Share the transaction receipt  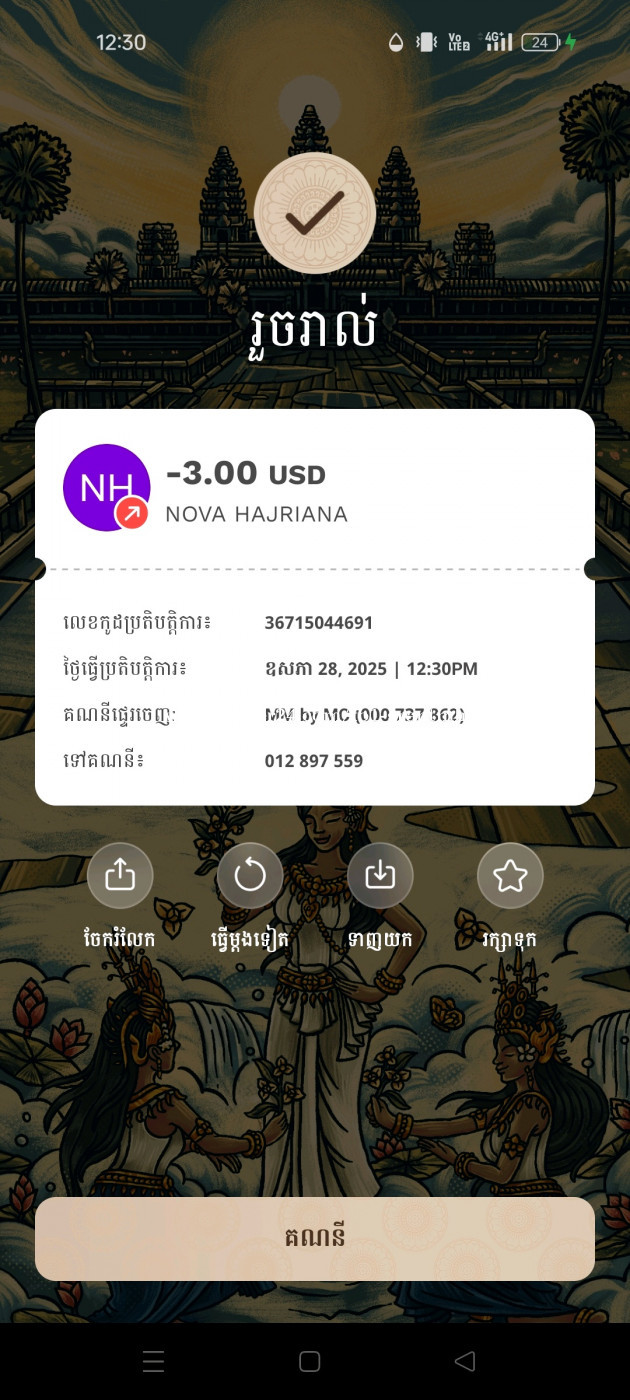pyautogui.click(x=120, y=876)
